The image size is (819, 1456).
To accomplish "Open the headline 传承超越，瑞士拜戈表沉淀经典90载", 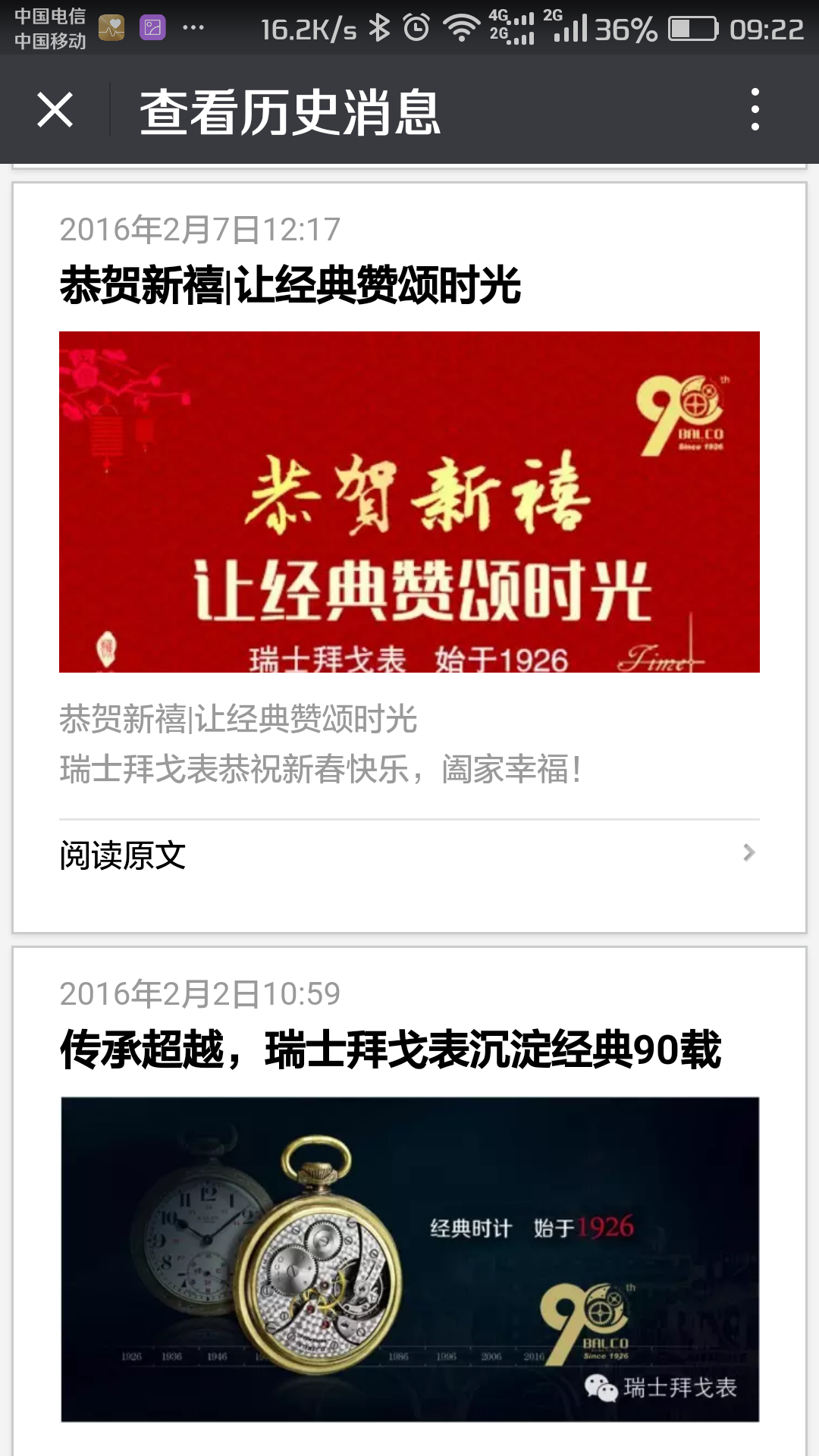I will pyautogui.click(x=390, y=1050).
